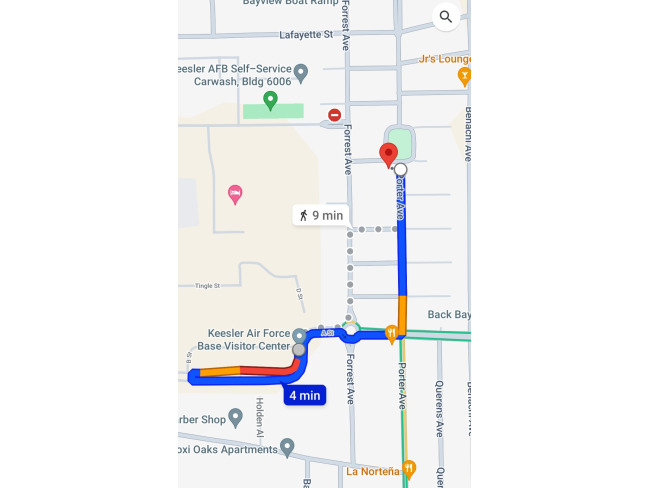
Task: Tap the green park place marker
Action: [270, 100]
